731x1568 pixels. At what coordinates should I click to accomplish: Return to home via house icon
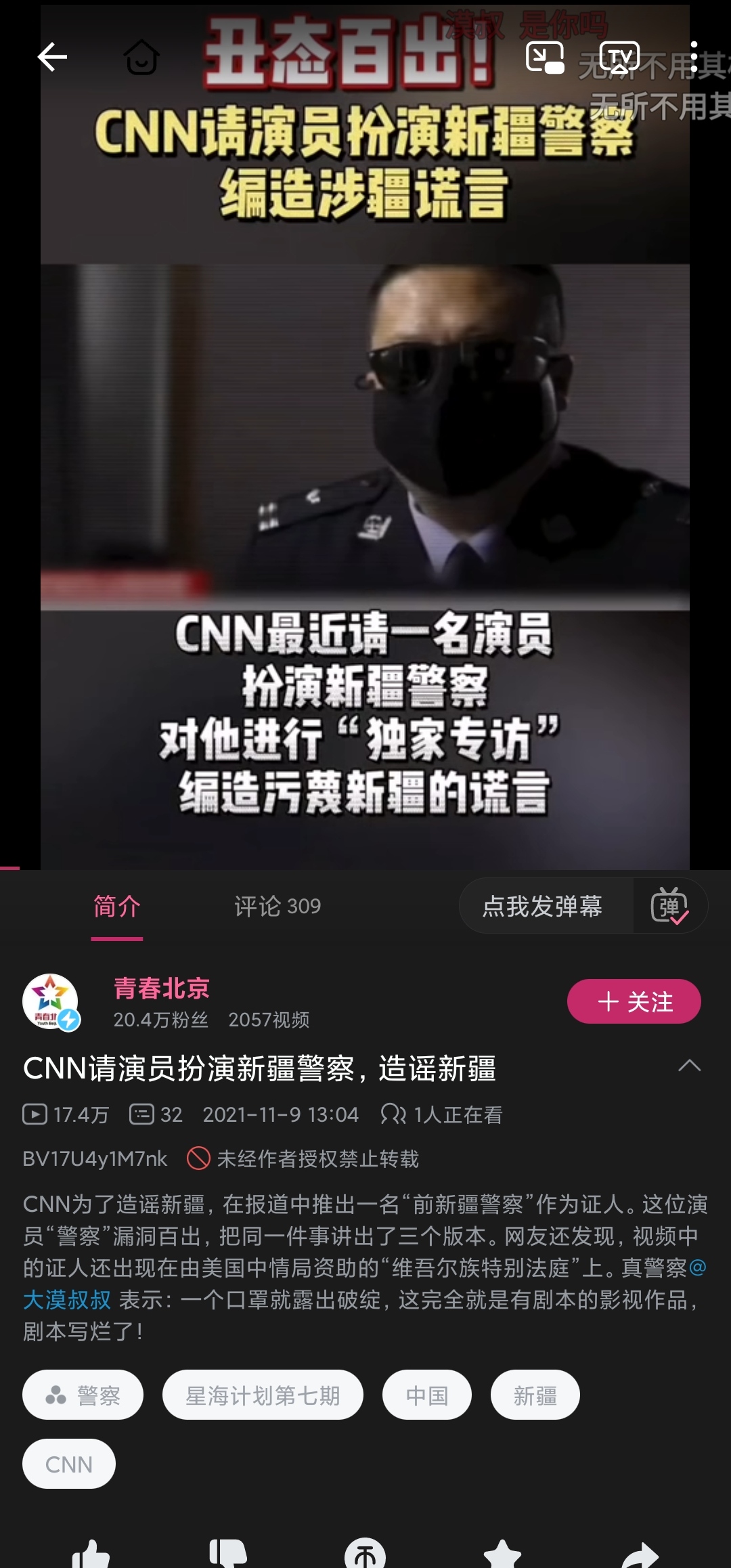pos(142,57)
